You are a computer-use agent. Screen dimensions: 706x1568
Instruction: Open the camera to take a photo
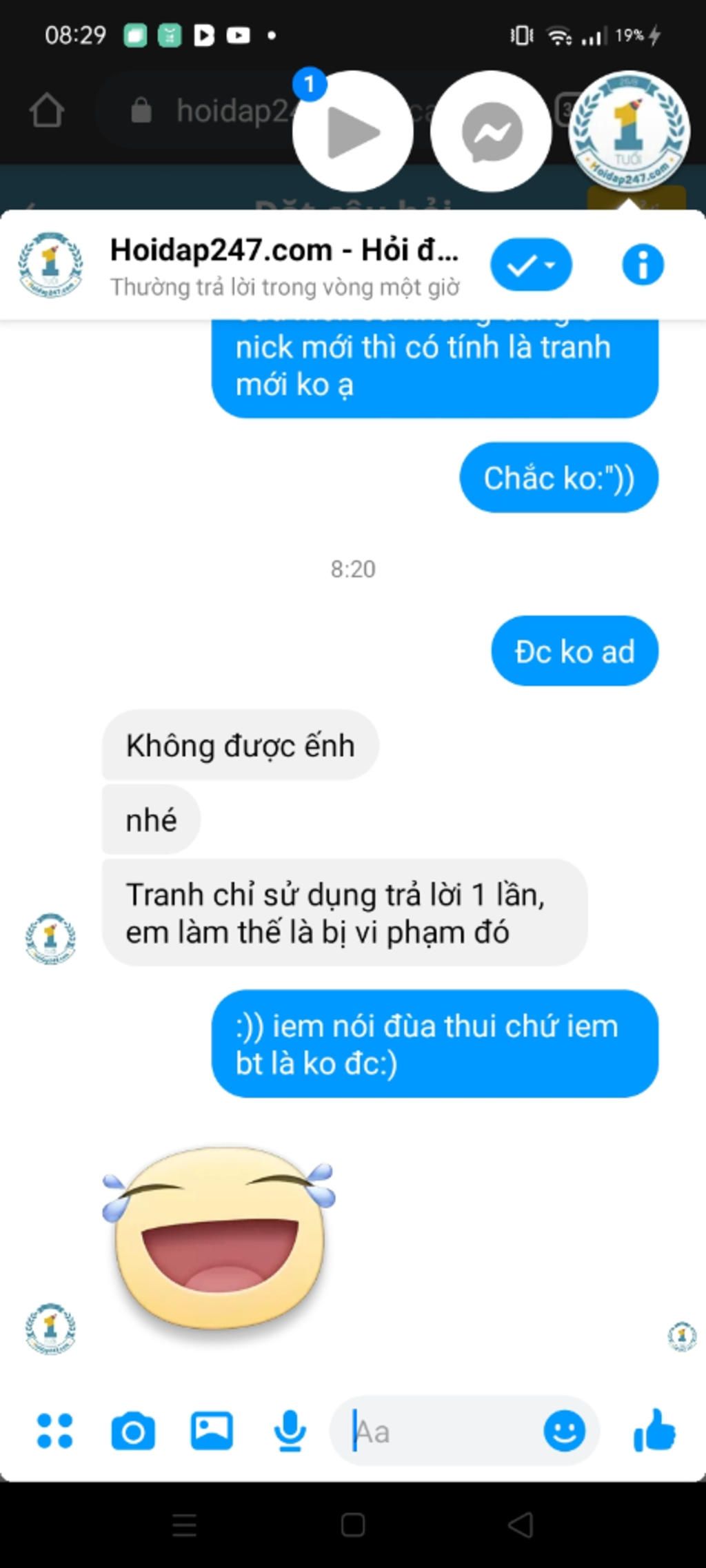click(133, 1432)
